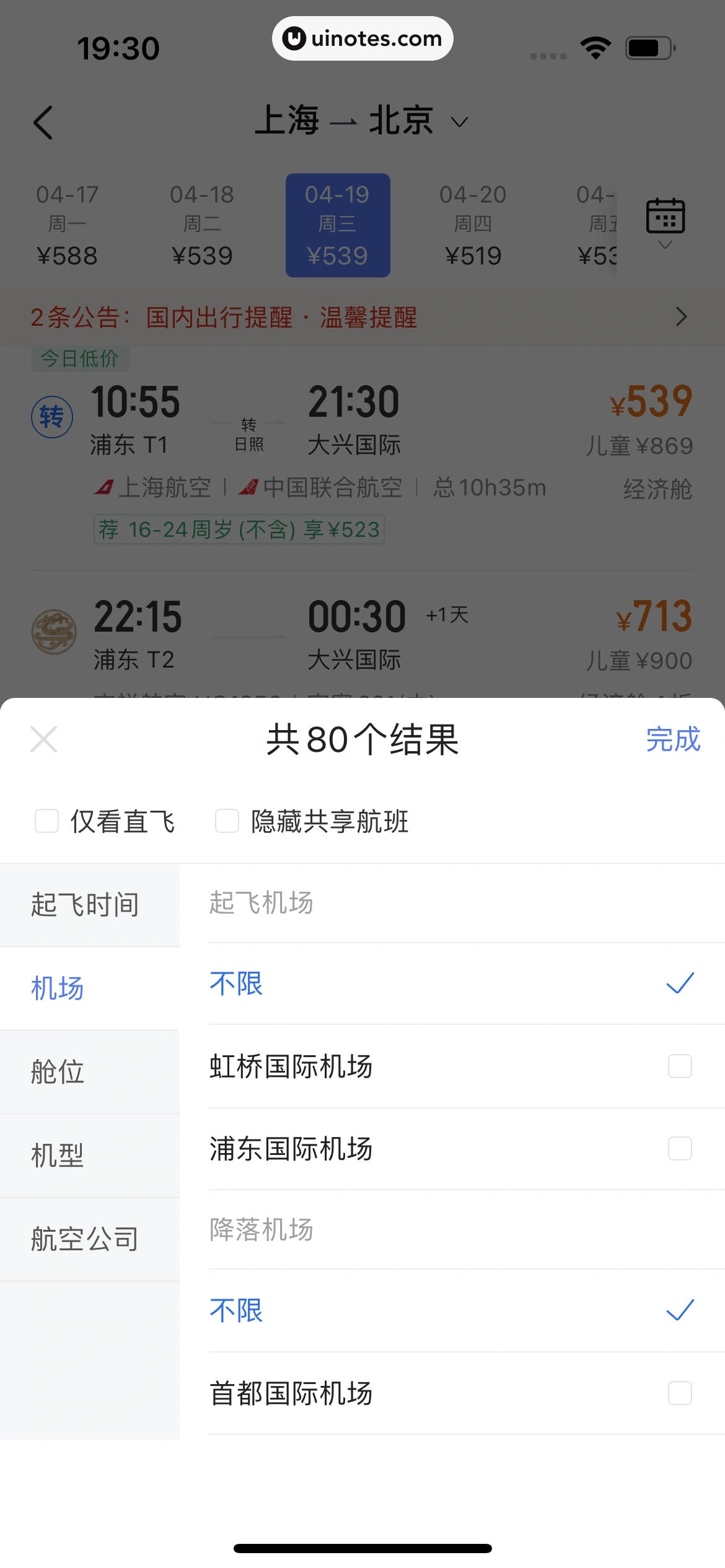Image resolution: width=725 pixels, height=1568 pixels.
Task: Check 浦东国际机场 departure airport
Action: tap(680, 1149)
